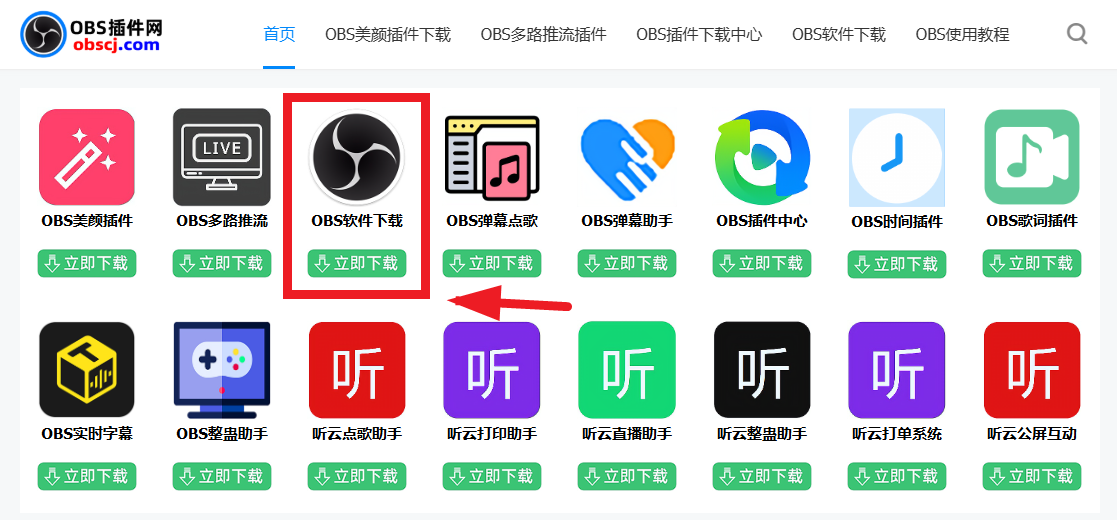This screenshot has height=520, width=1117.
Task: Open OBS插件下载中心 in the navigation
Action: 699,34
